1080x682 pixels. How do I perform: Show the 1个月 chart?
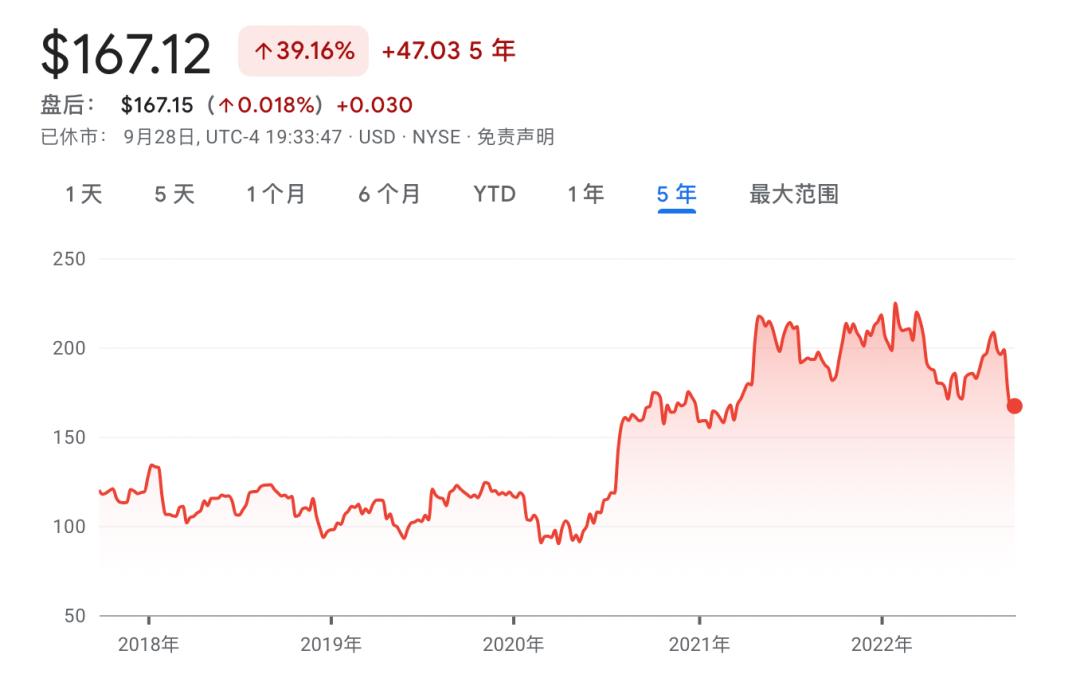pos(276,194)
